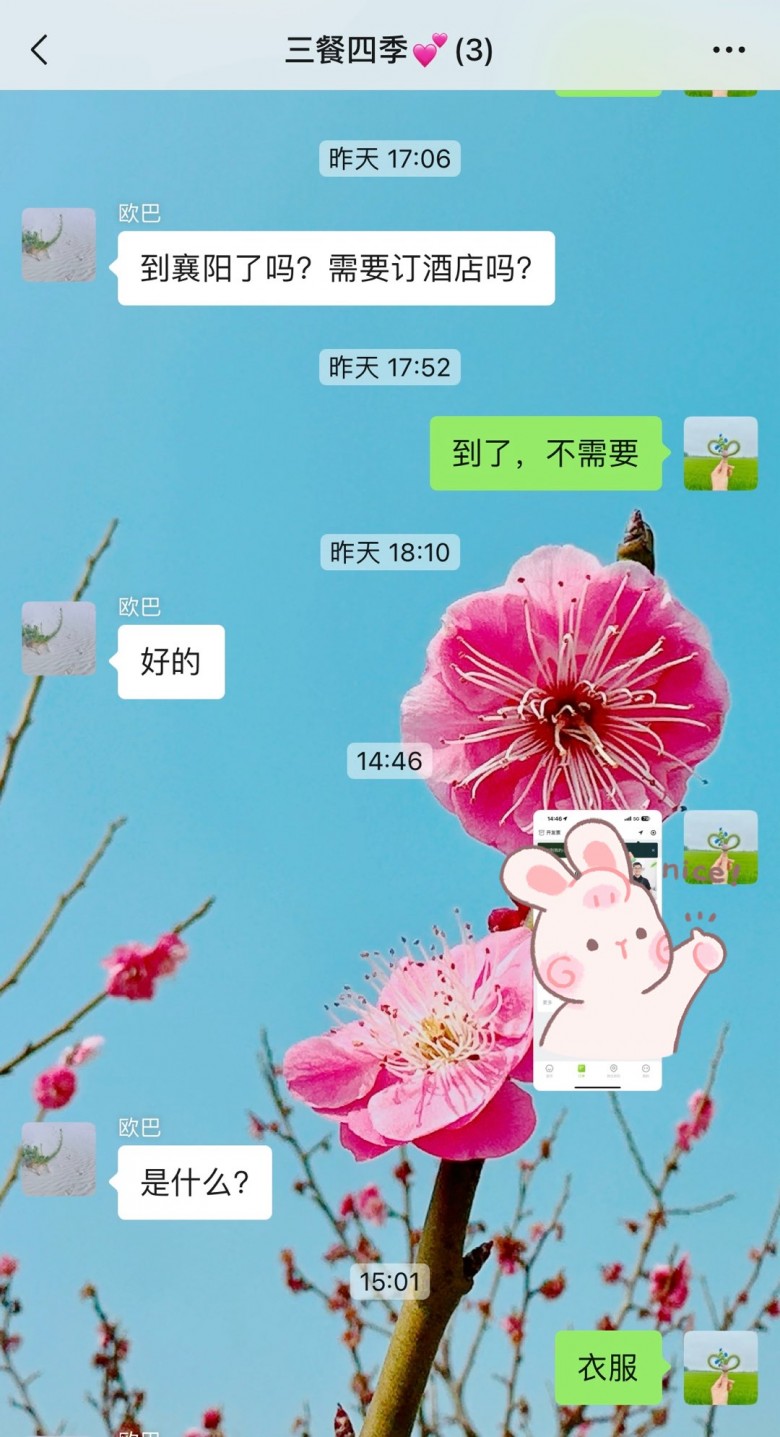Tap own avatar next to 到了，不需要
Viewport: 780px width, 1437px height.
720,453
